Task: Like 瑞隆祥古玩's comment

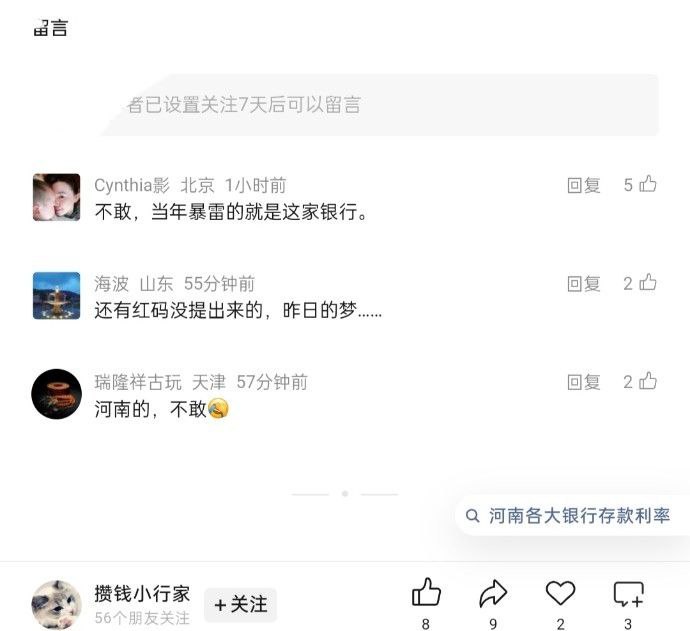Action: [x=647, y=380]
